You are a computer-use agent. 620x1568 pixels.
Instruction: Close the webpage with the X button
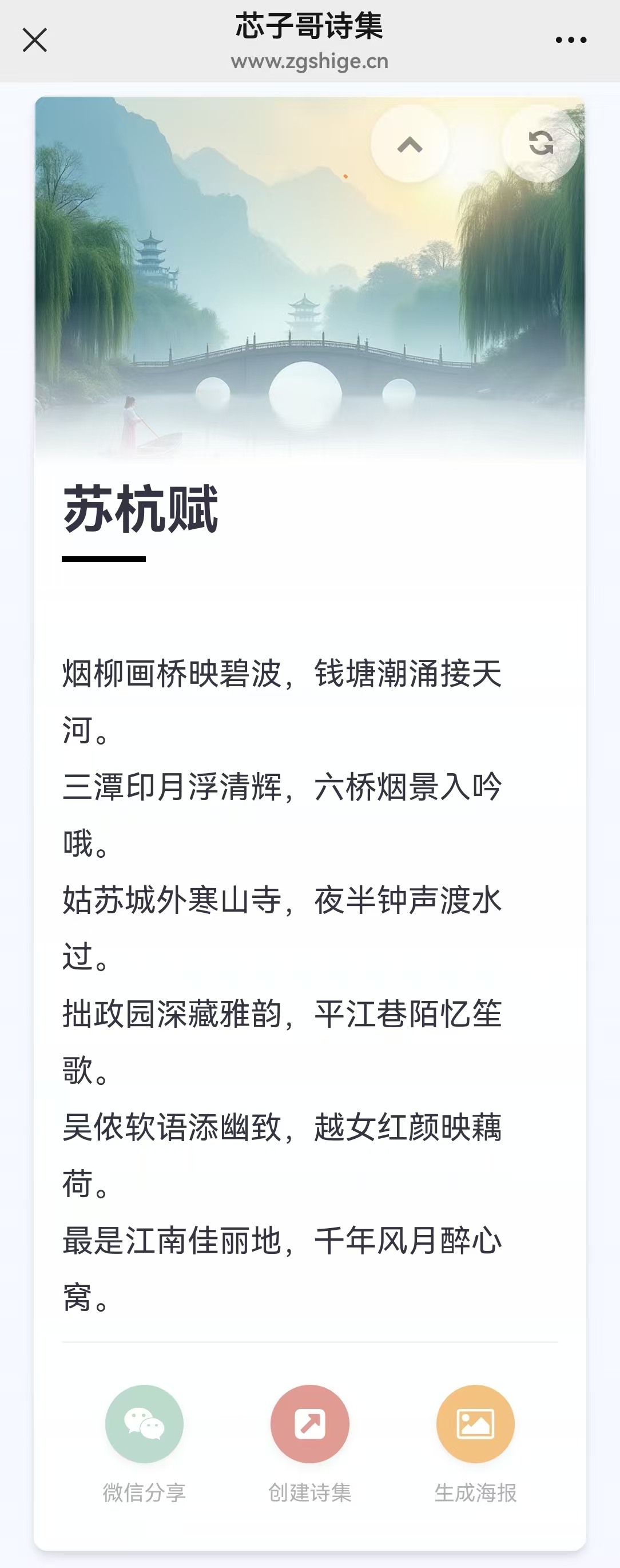pyautogui.click(x=35, y=40)
